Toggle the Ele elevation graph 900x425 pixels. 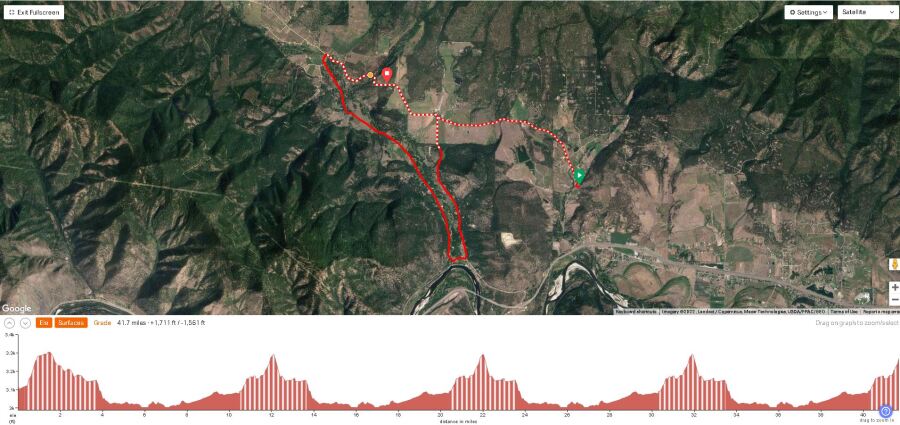pos(43,323)
